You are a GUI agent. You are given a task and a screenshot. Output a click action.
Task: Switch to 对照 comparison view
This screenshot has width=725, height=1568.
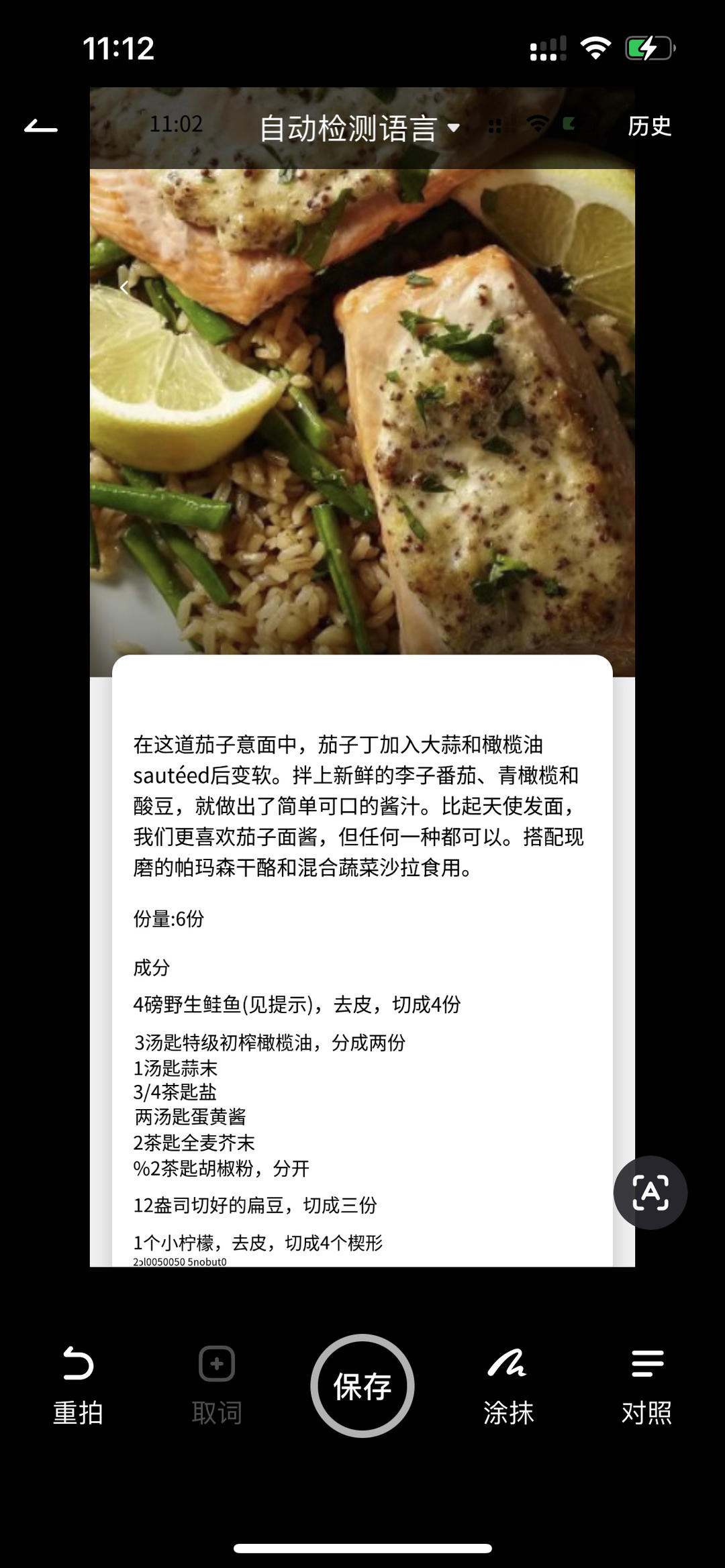click(x=646, y=1384)
